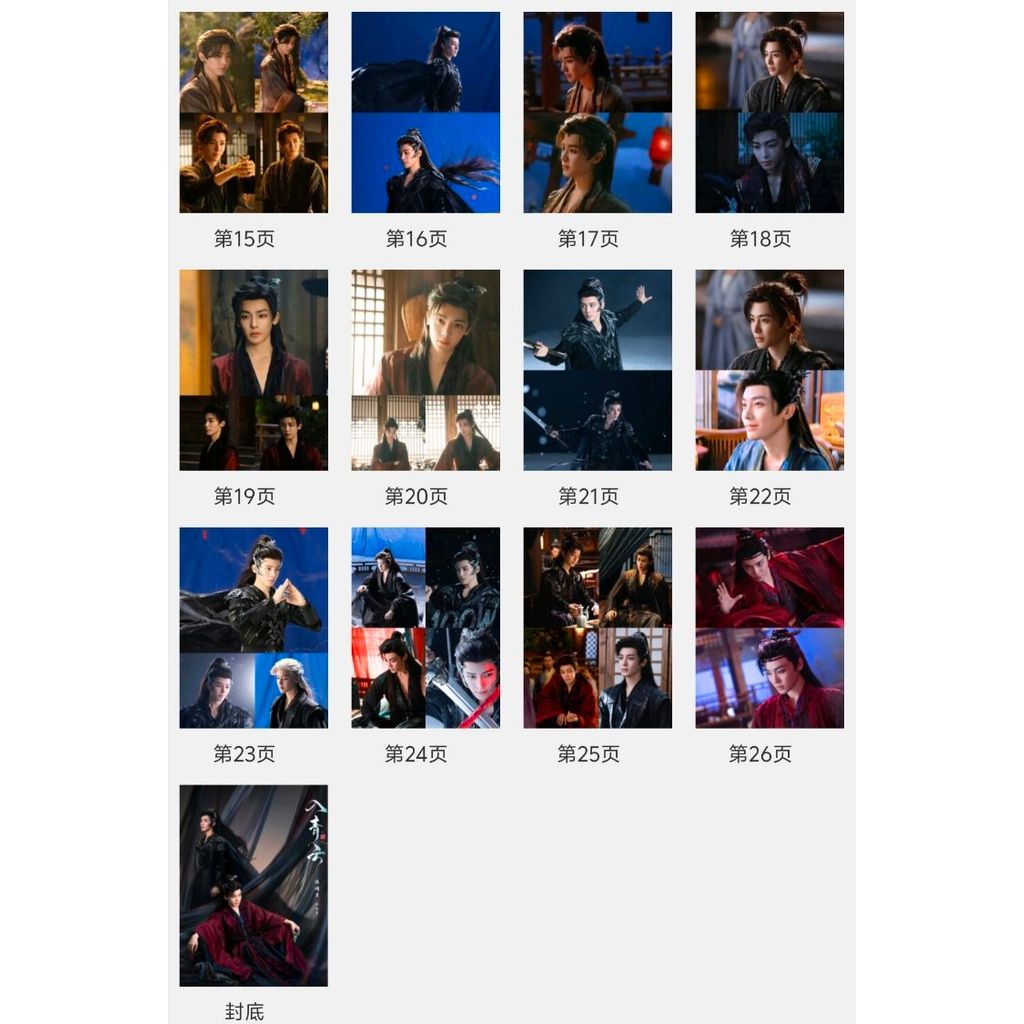Open the 第23页 page thumbnail
Viewport: 1024px width, 1024px height.
click(253, 628)
